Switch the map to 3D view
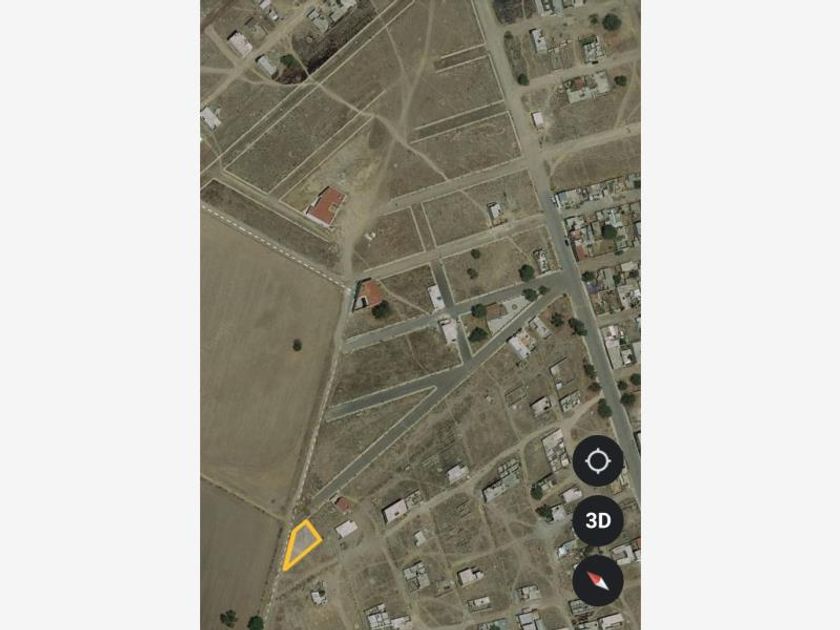 point(598,521)
